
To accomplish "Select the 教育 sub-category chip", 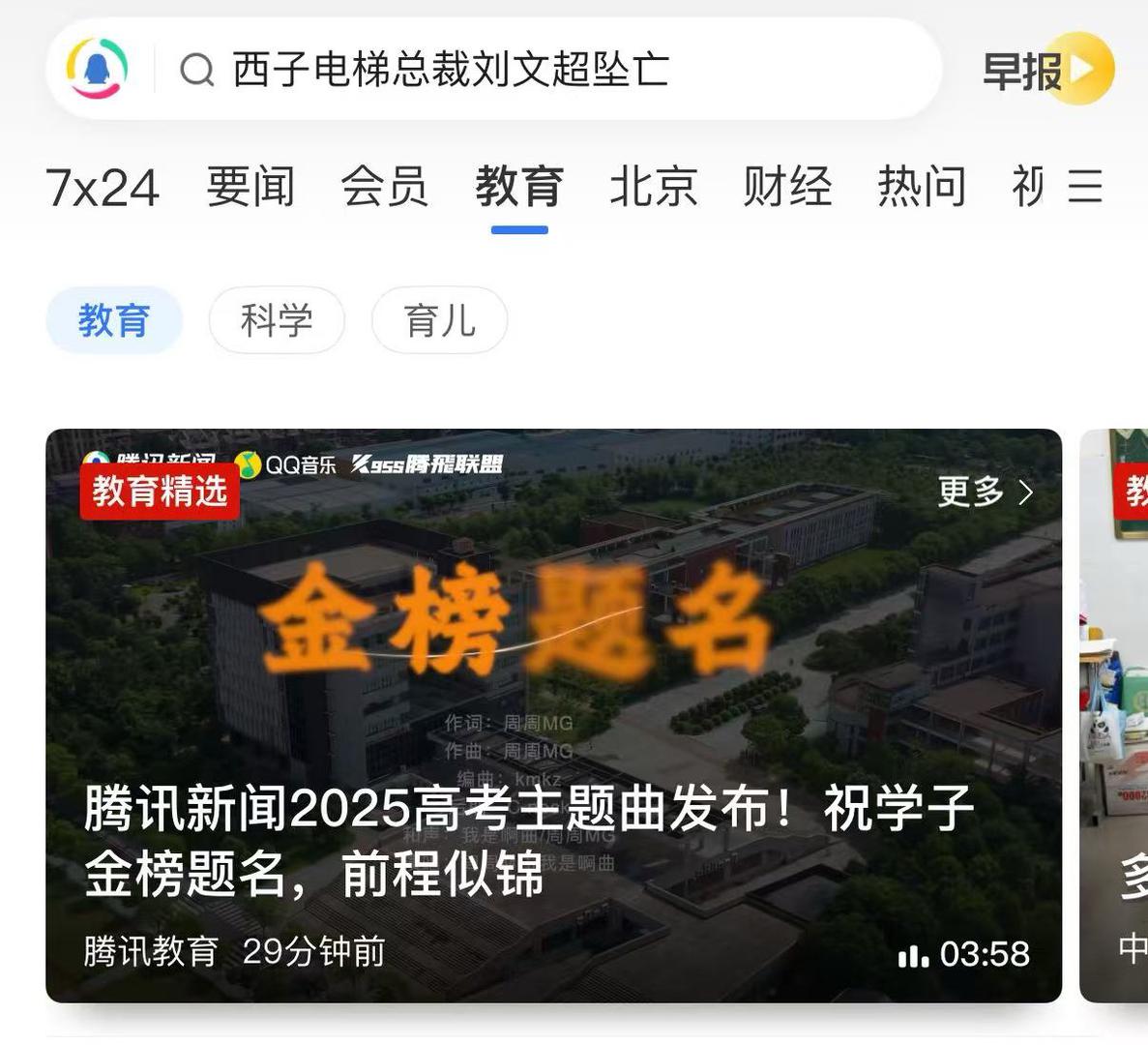I will point(114,320).
